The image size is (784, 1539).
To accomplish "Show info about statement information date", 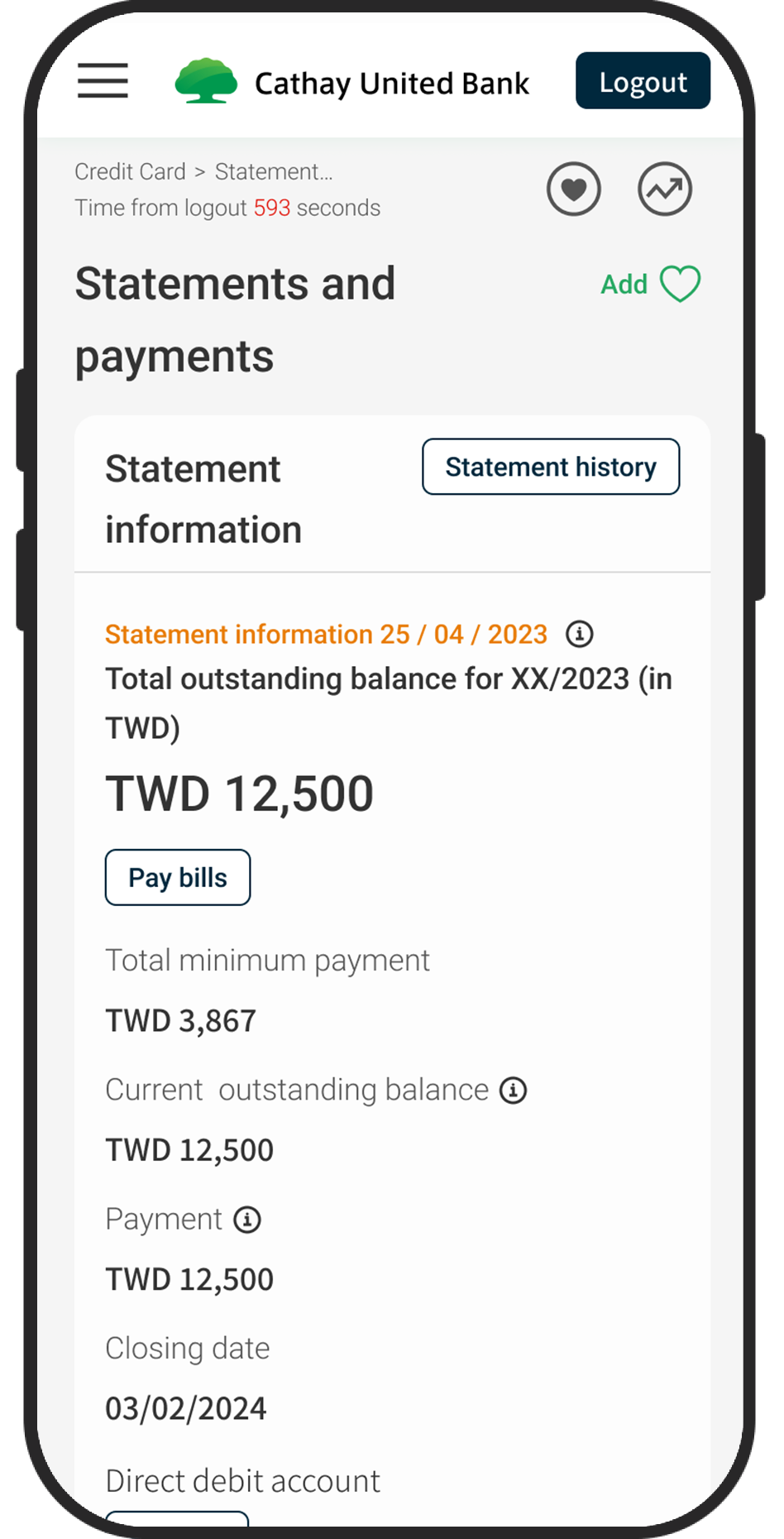I will coord(579,635).
